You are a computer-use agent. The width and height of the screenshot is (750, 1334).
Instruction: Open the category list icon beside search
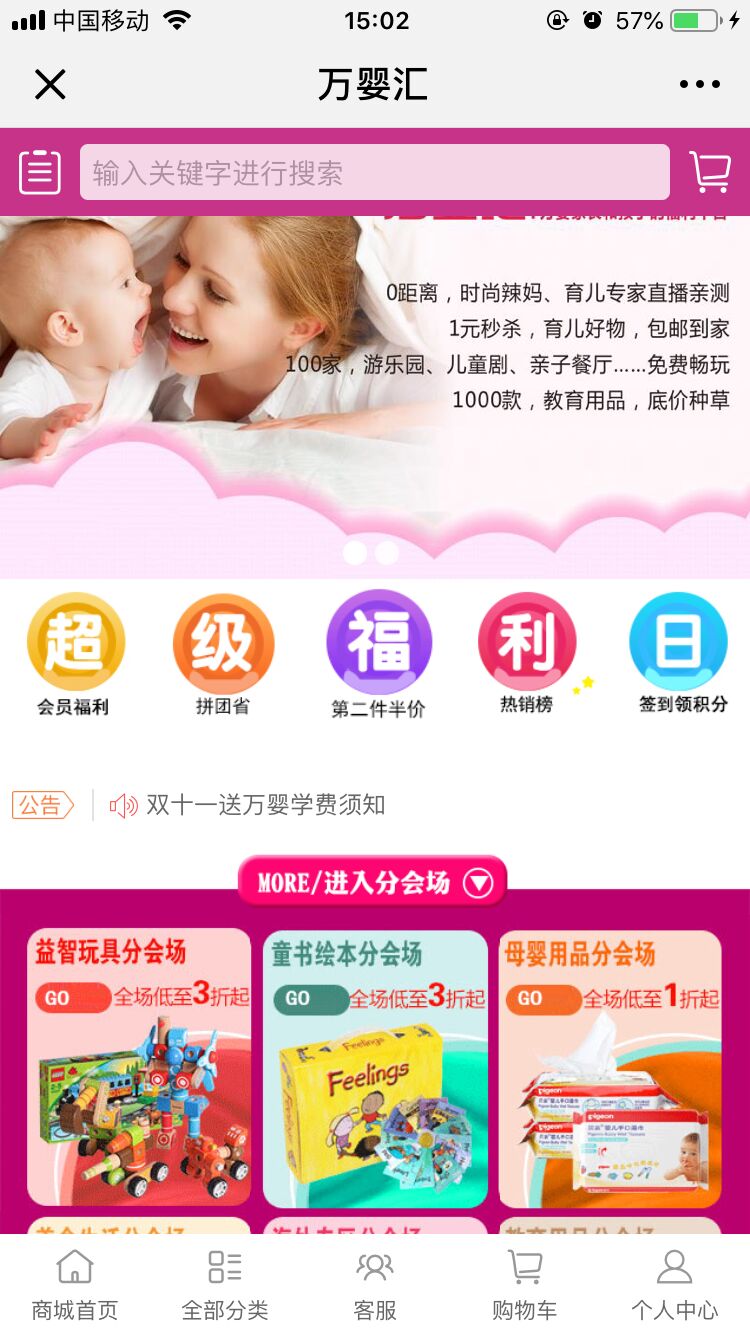40,172
